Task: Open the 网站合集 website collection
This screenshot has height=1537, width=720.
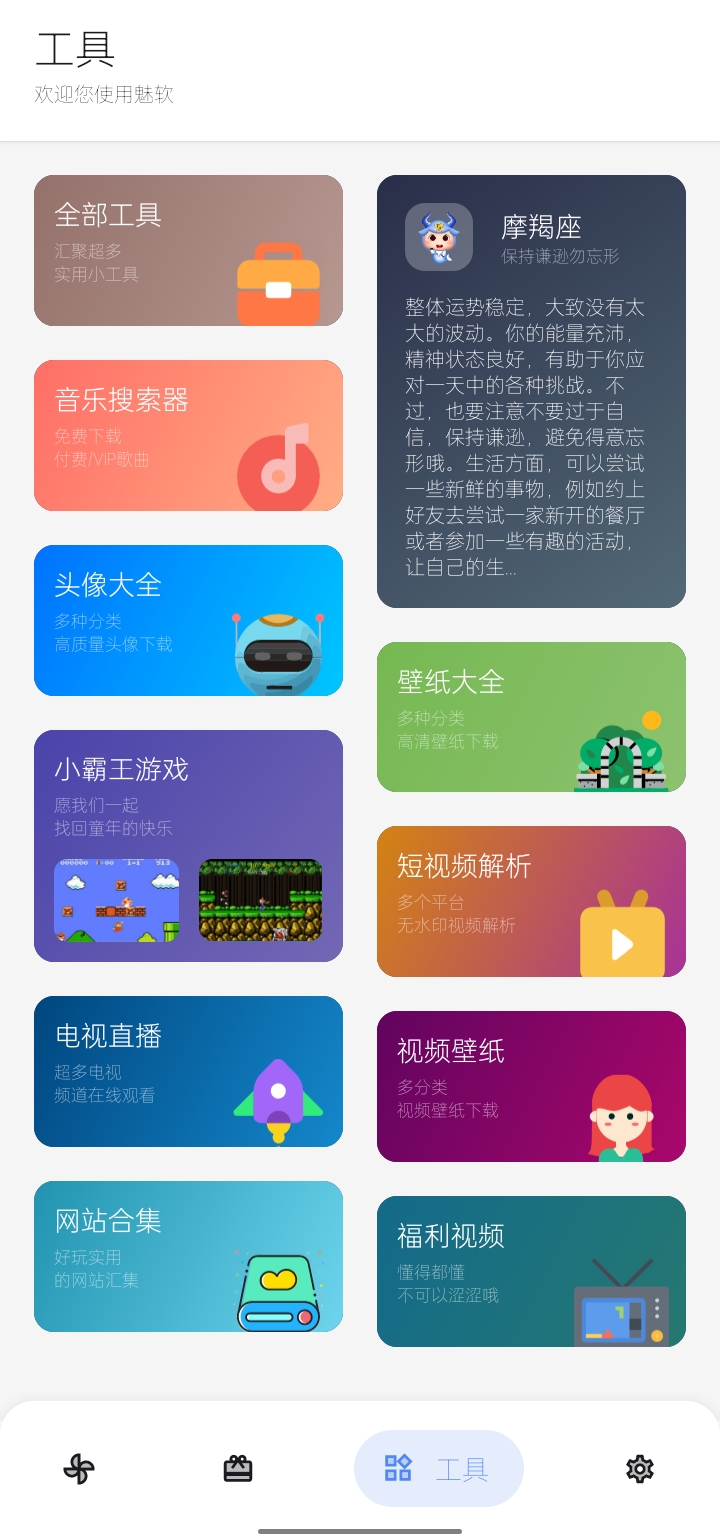Action: coord(188,1257)
